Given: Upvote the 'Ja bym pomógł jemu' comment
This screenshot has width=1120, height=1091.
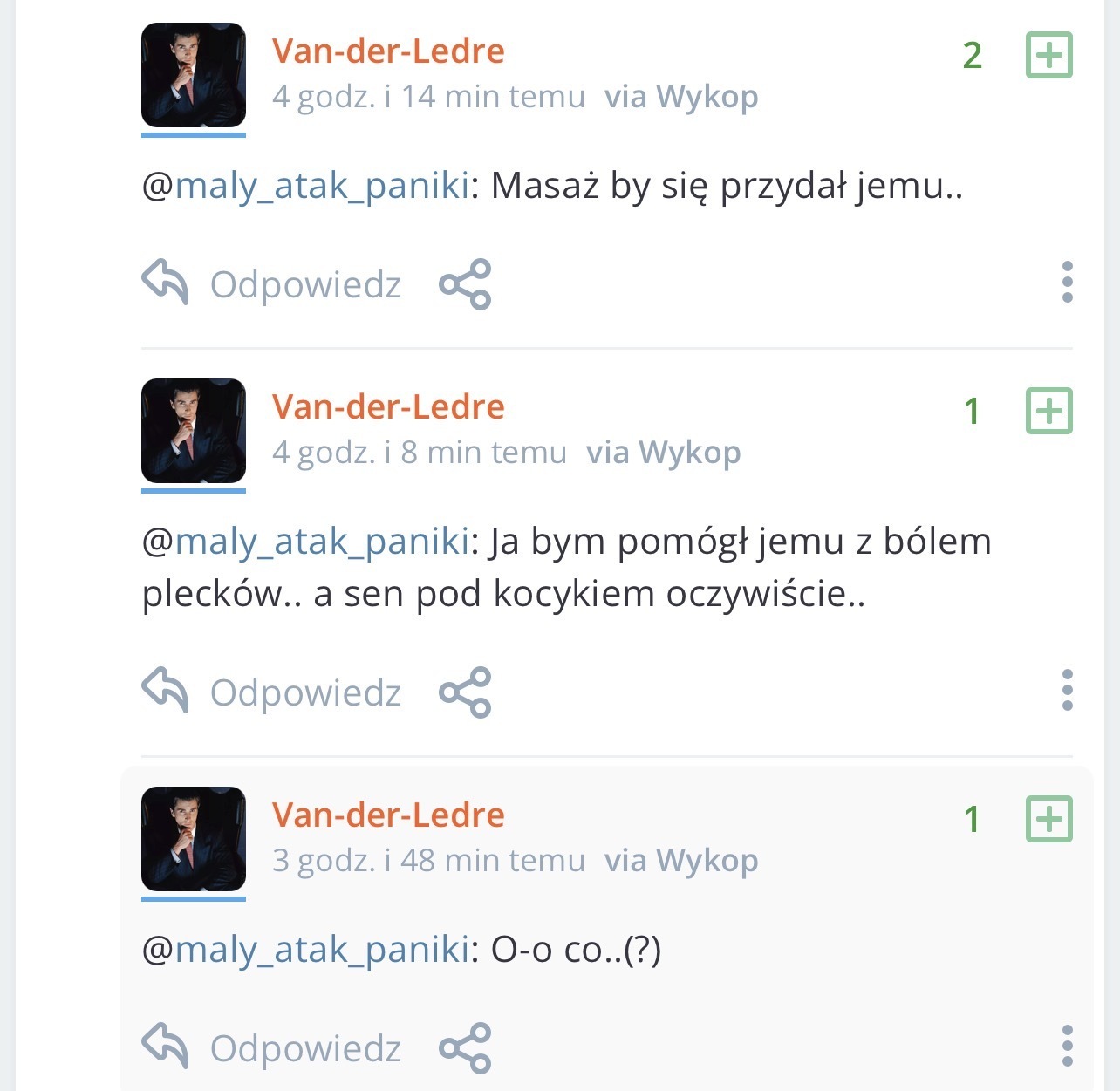Looking at the screenshot, I should [1048, 411].
